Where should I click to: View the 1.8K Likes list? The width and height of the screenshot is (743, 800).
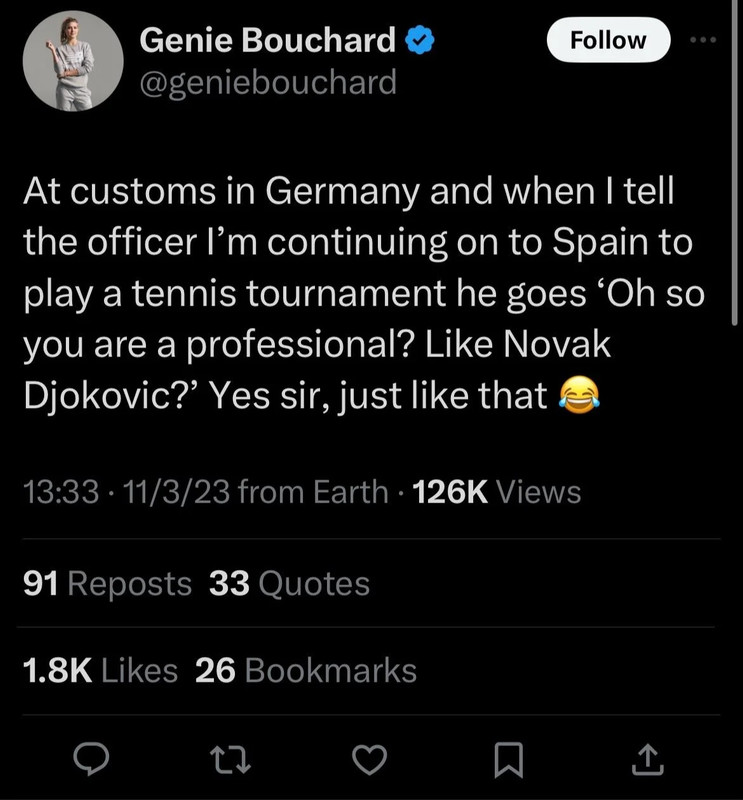[99, 670]
